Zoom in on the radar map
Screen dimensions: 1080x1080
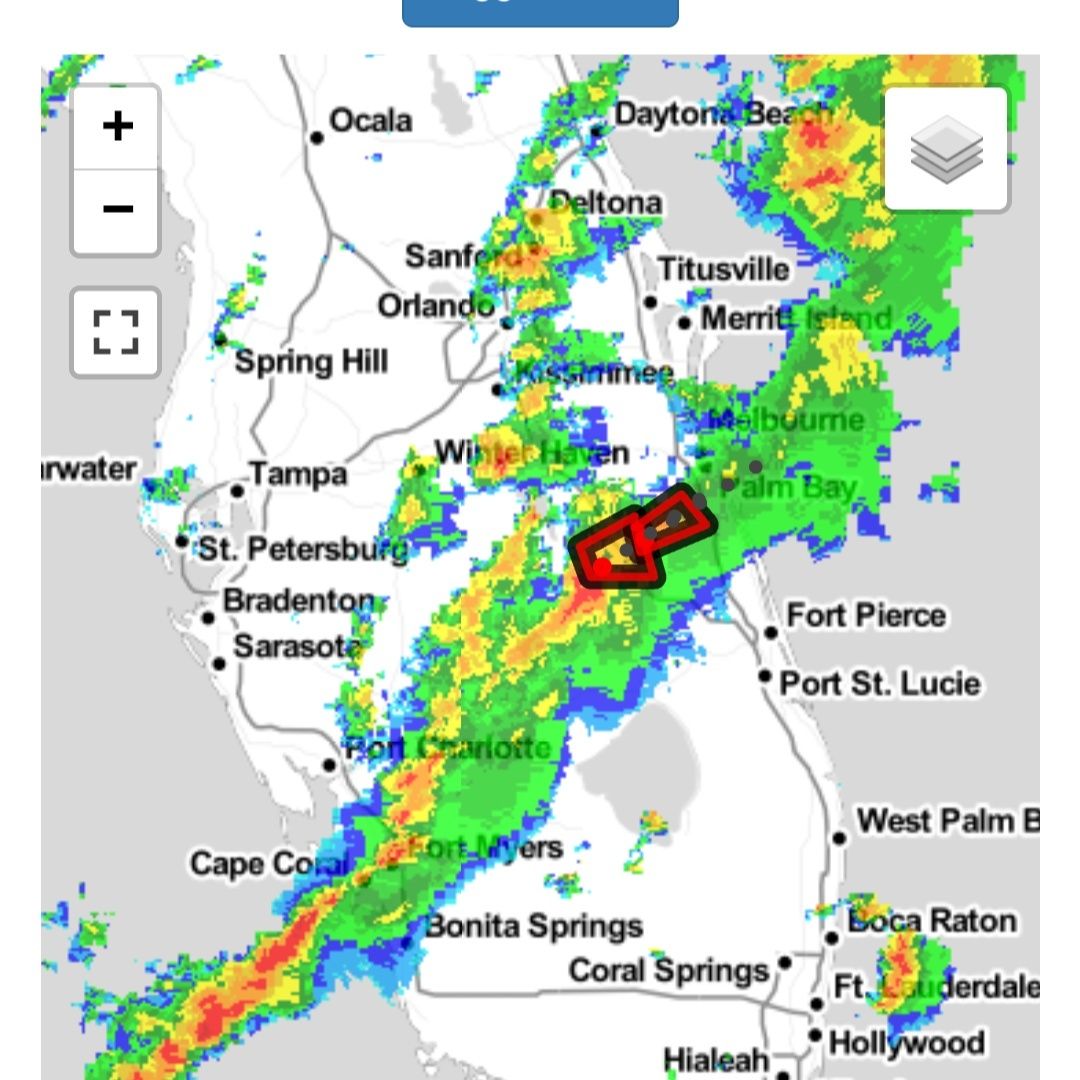tap(116, 127)
